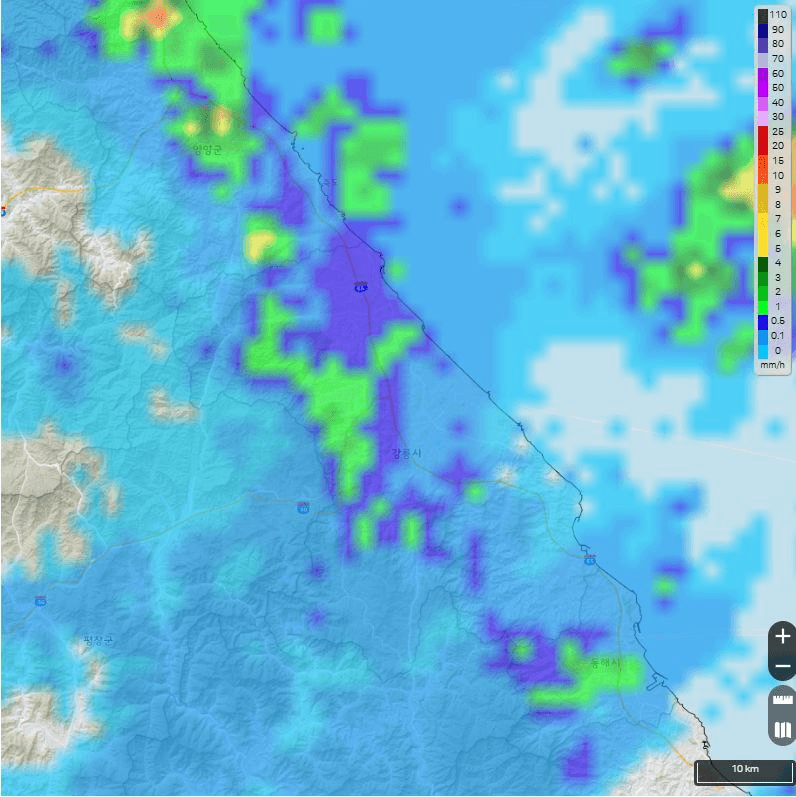Zoom in on the radar map

782,637
